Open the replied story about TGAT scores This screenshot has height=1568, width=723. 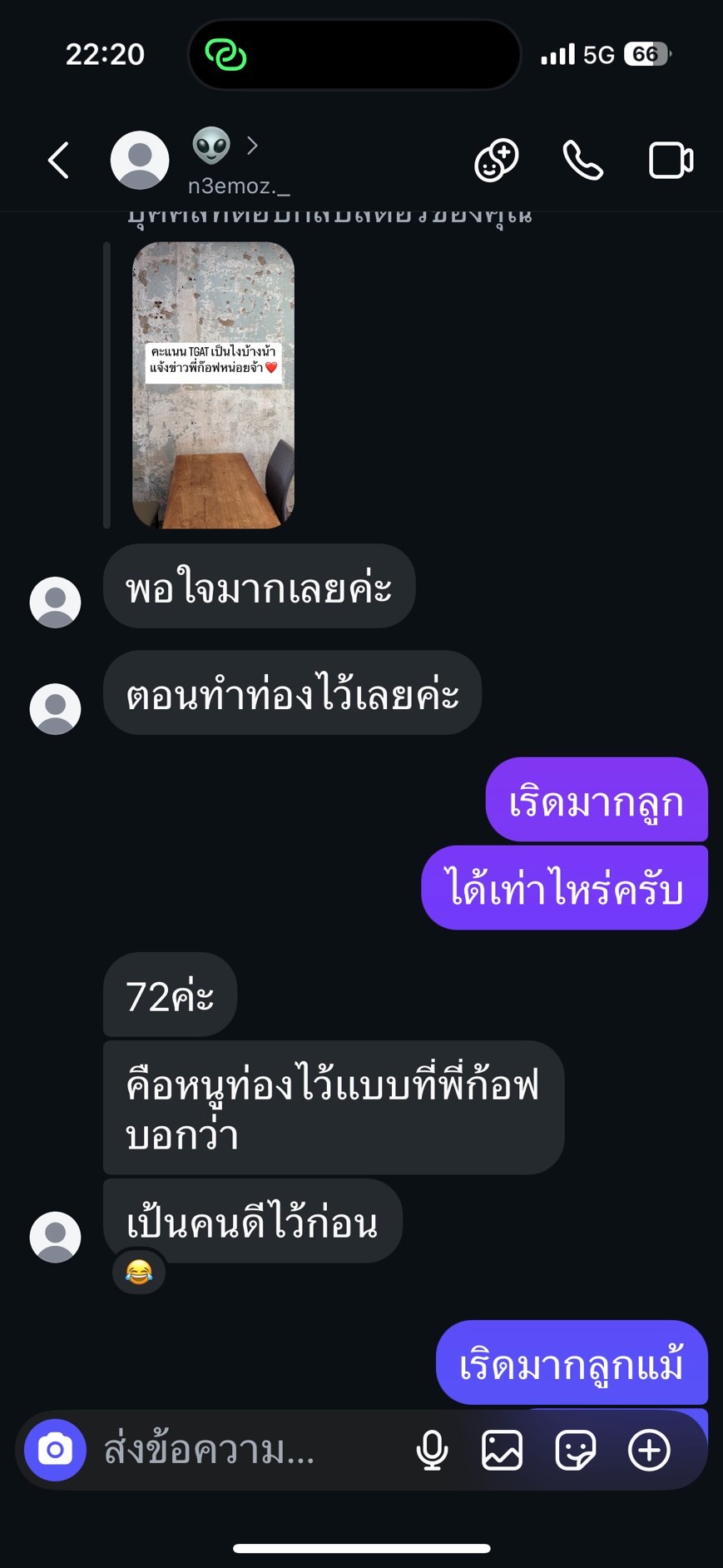(213, 385)
